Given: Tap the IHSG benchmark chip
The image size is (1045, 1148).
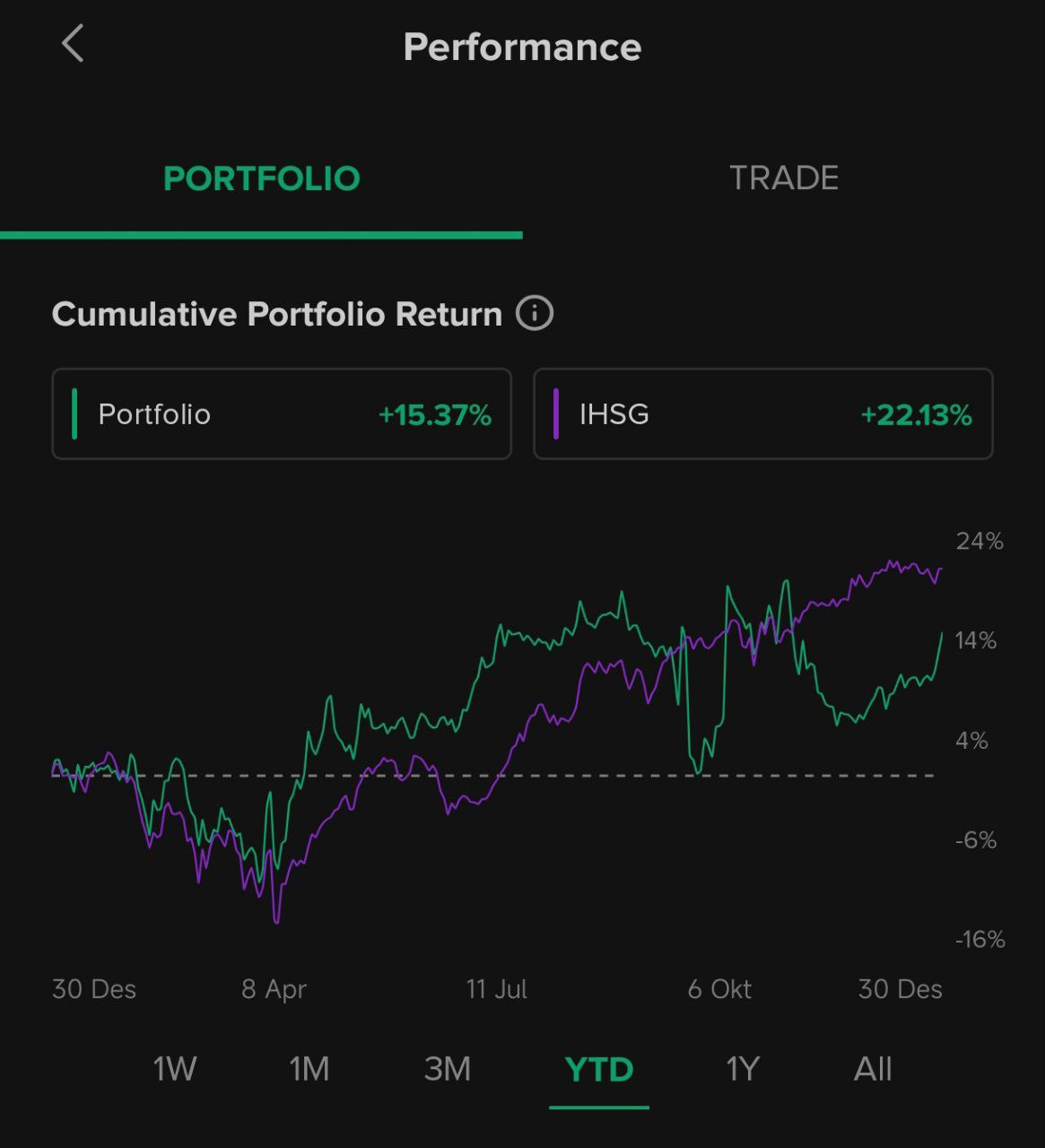Looking at the screenshot, I should 763,414.
